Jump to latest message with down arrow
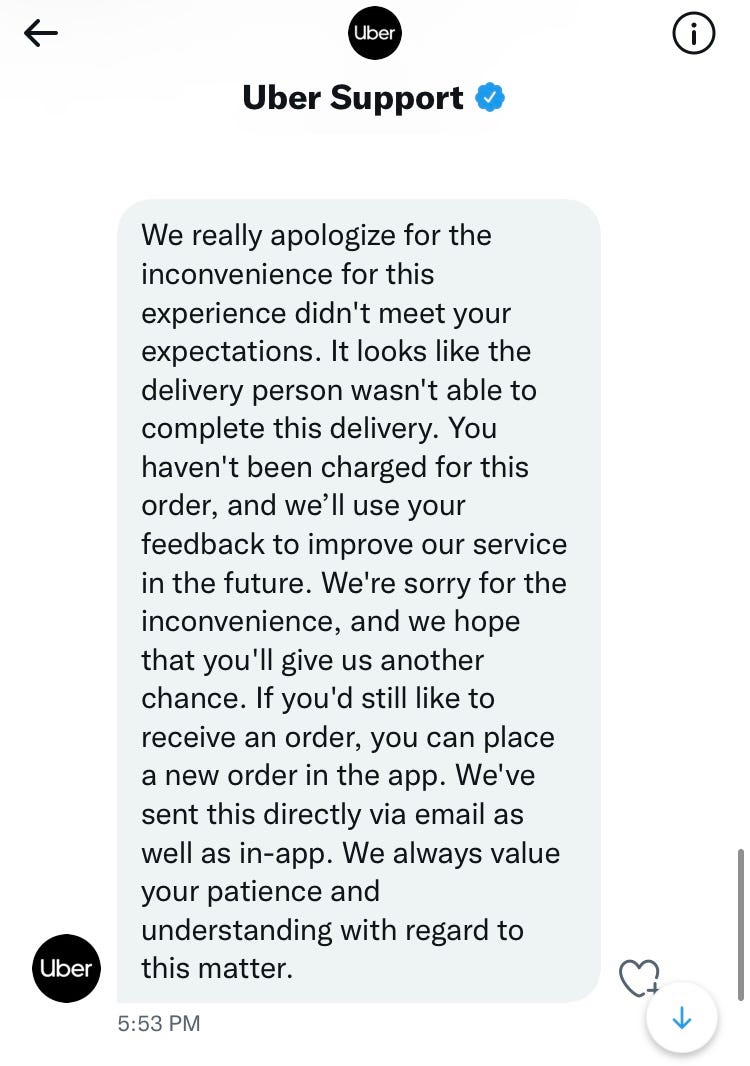Viewport: 750px width, 1066px height. click(x=681, y=1018)
